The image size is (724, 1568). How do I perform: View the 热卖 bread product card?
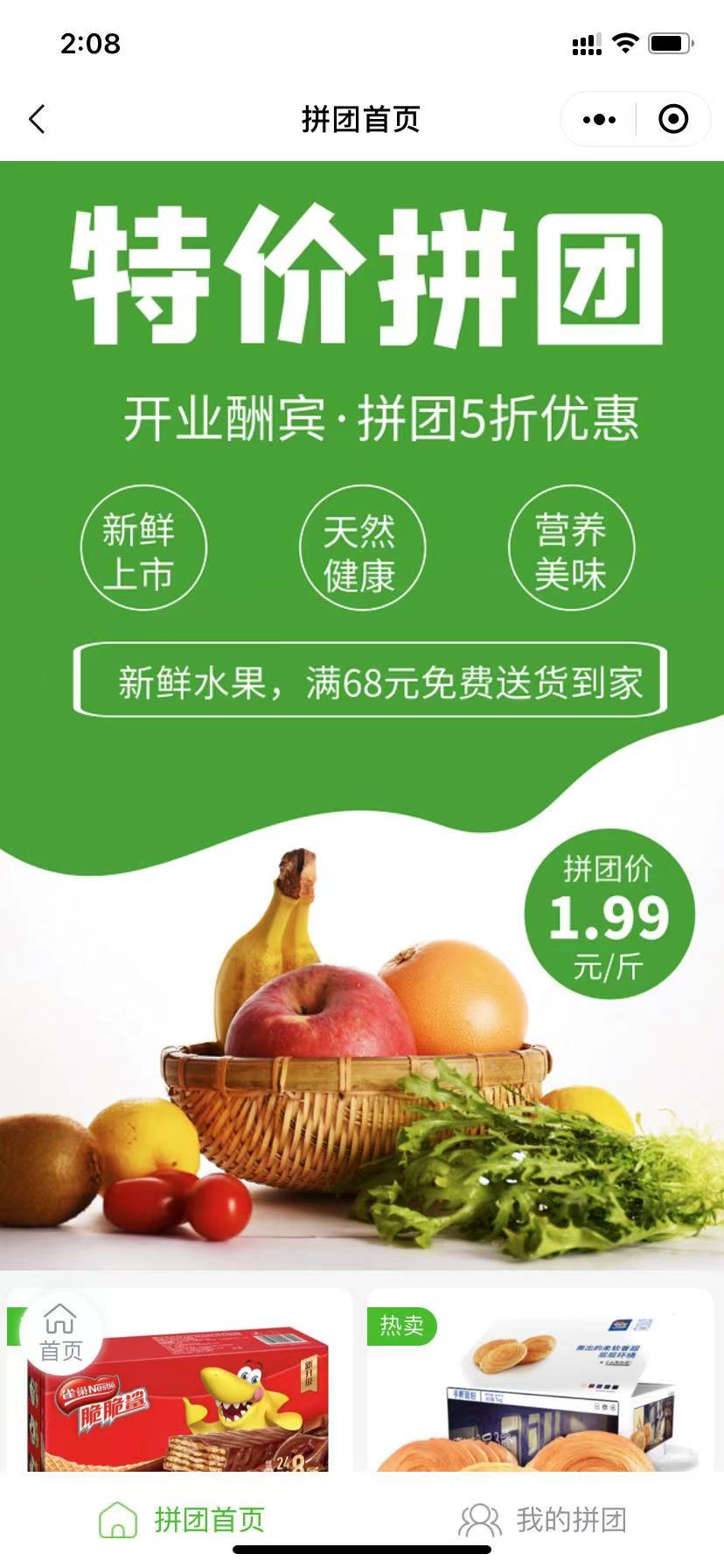(540, 1391)
